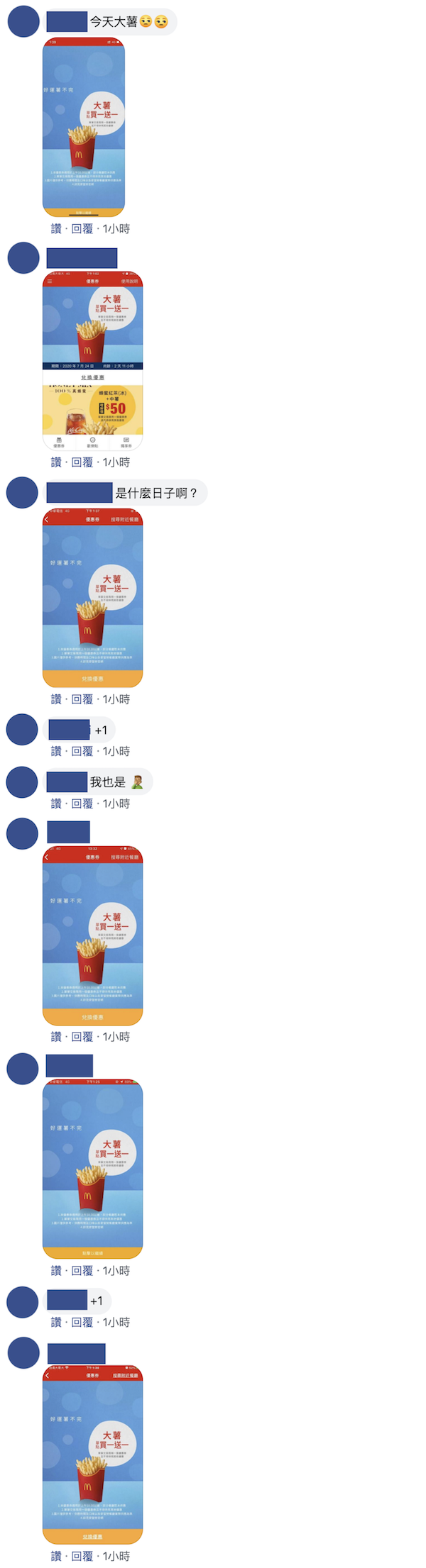The image size is (426, 1568).
Task: Reply to the "我也是" comment
Action: pos(82,803)
